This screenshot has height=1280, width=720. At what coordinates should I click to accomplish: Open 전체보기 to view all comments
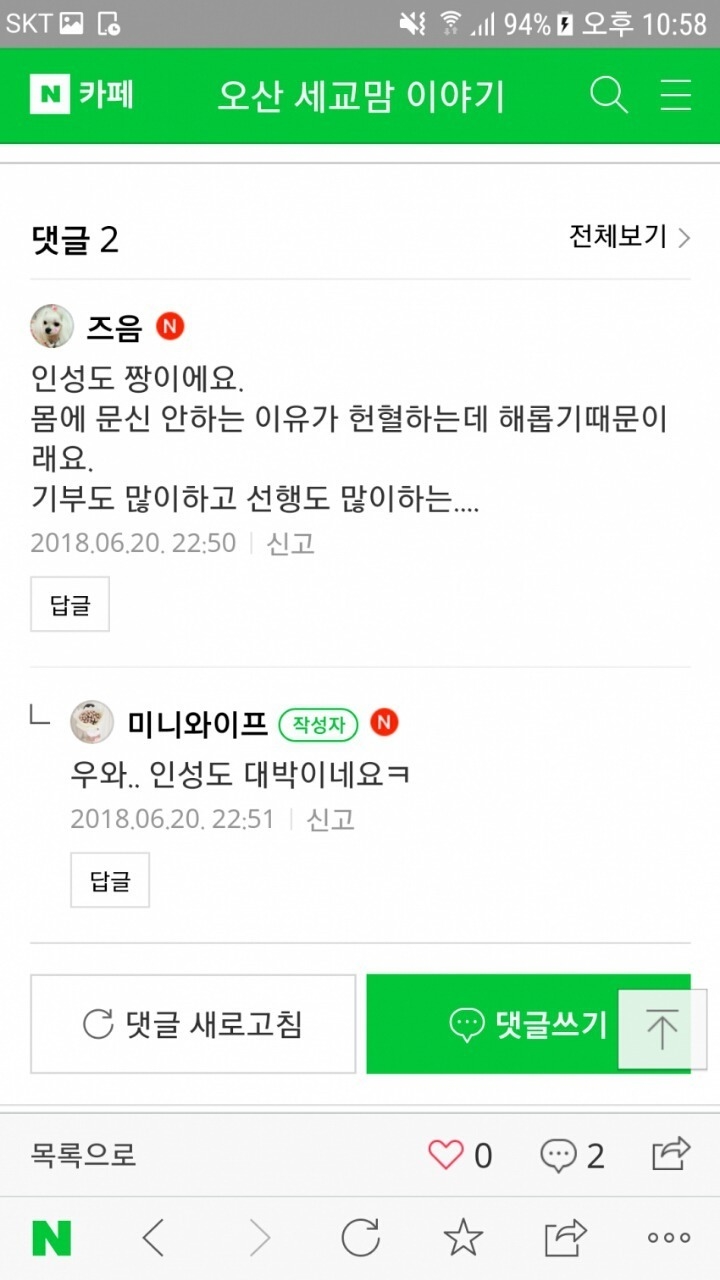(x=630, y=237)
